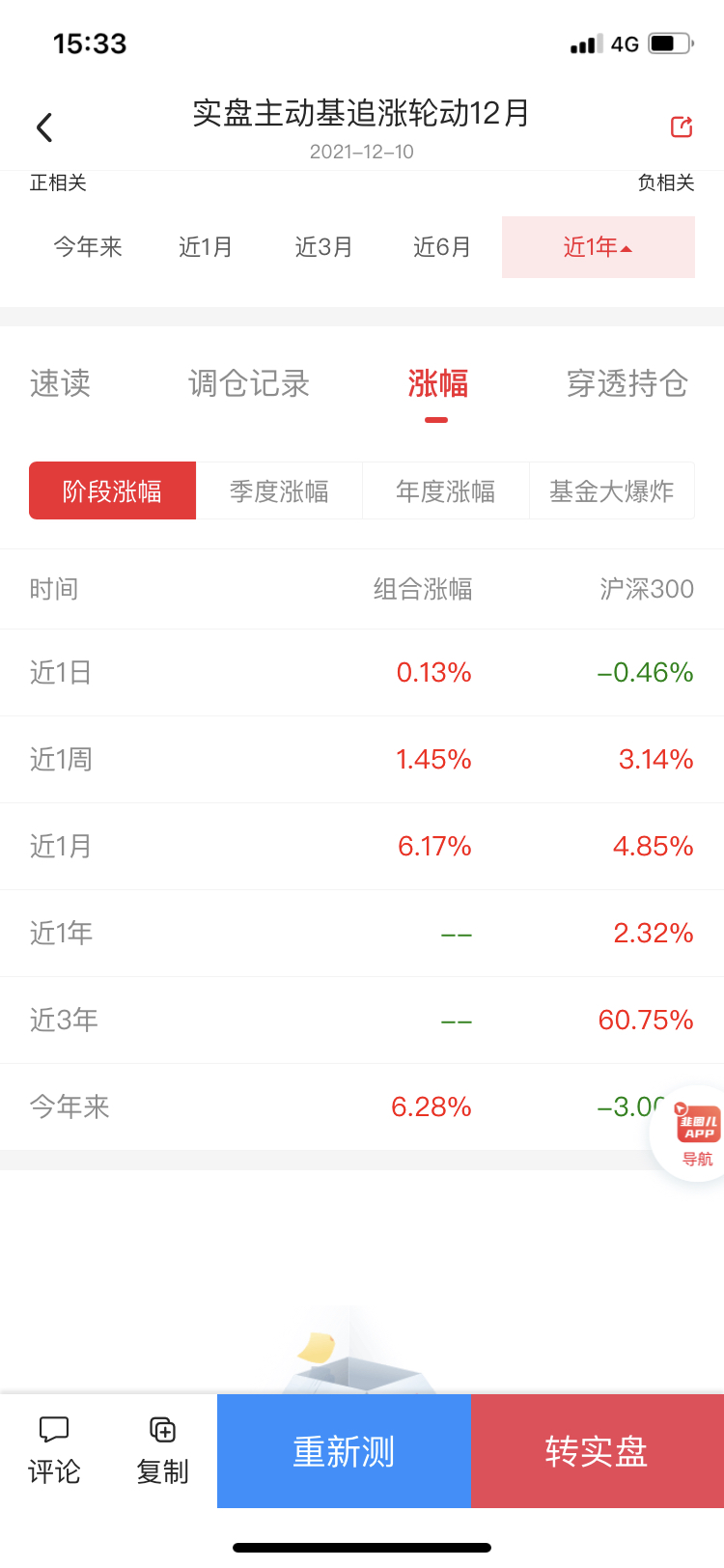Show 阶段涨幅 segment

(x=113, y=491)
